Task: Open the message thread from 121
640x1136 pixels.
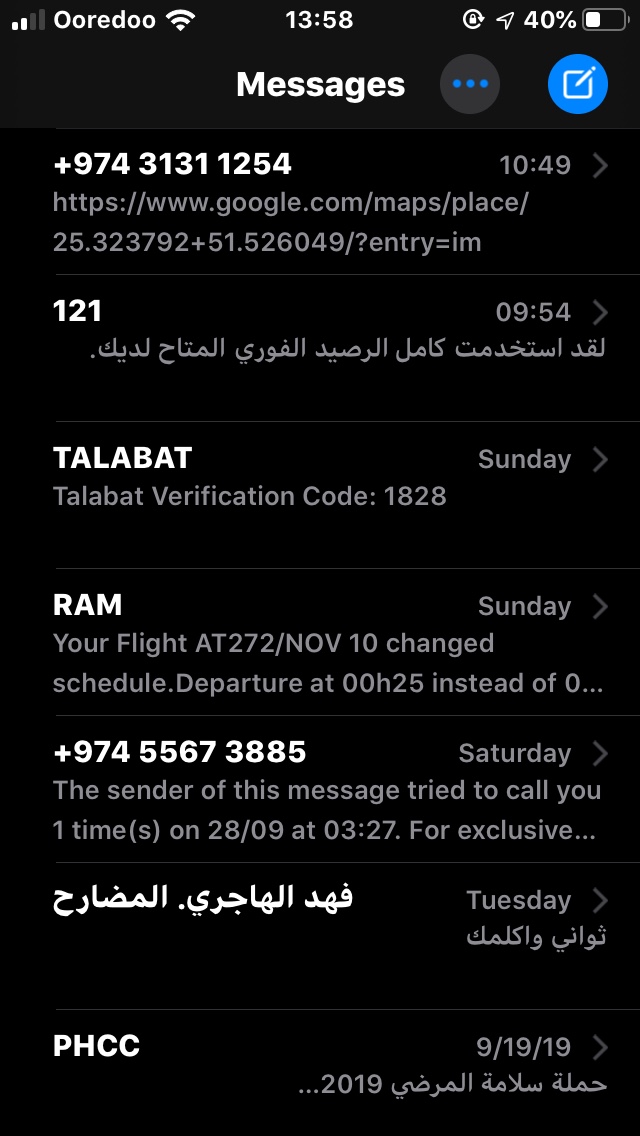Action: click(320, 348)
